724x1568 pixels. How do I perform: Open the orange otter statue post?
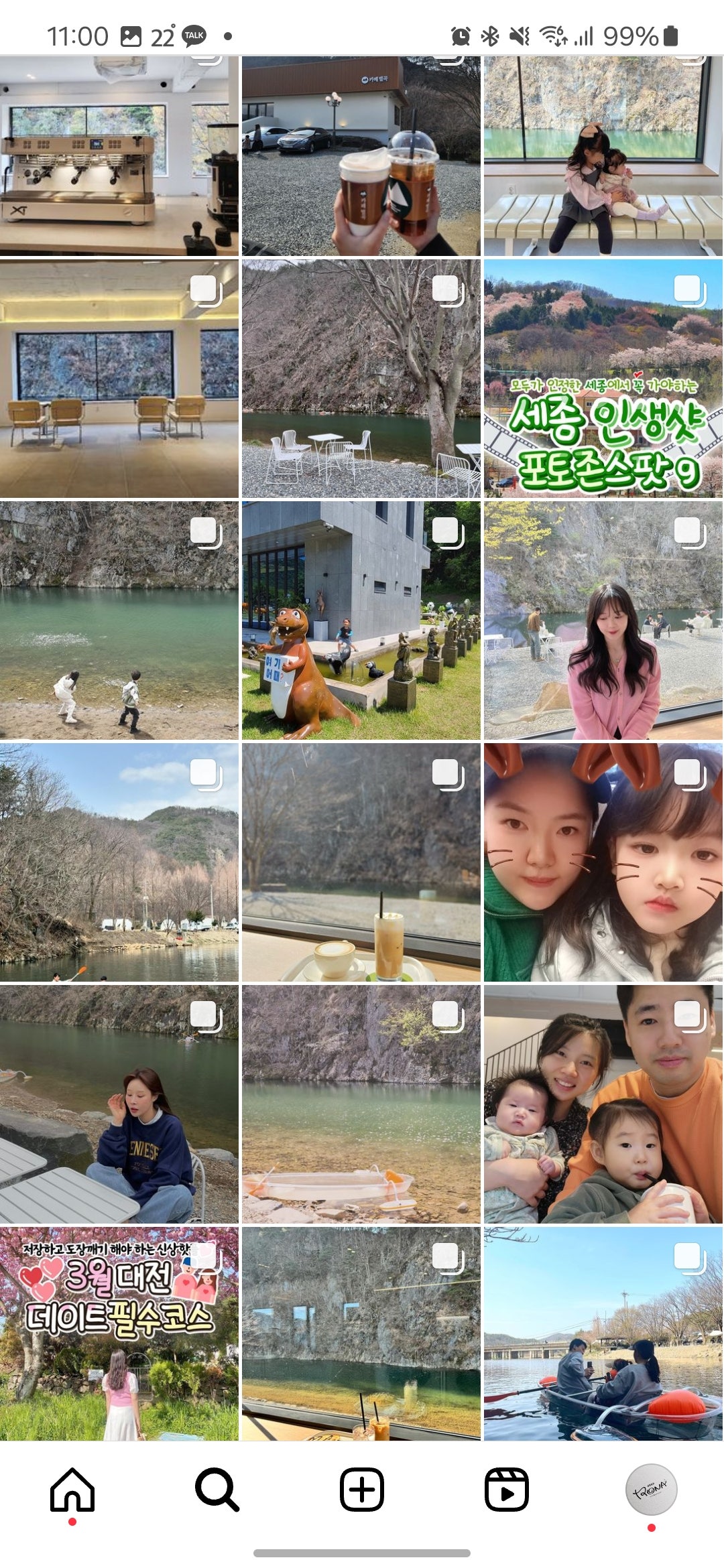361,620
